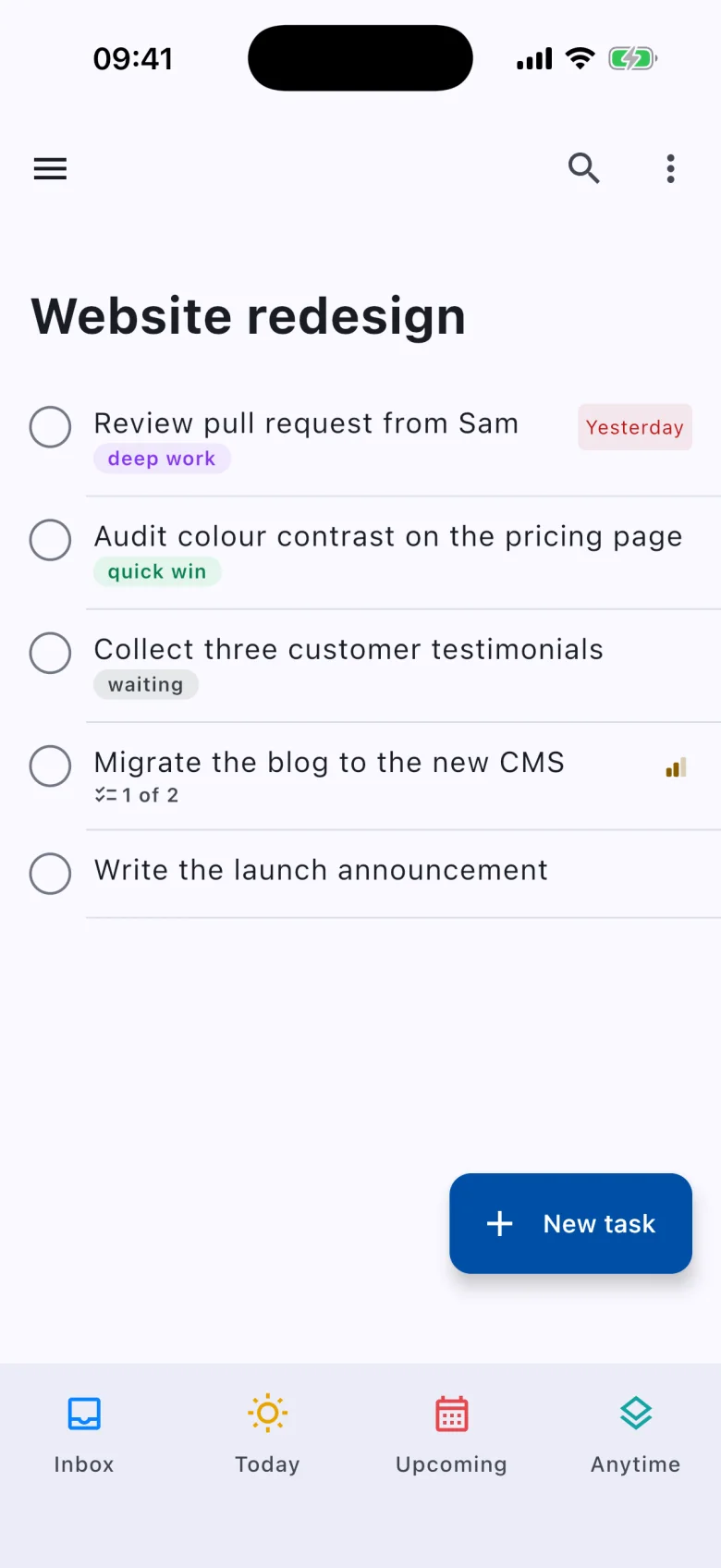The width and height of the screenshot is (721, 1568).
Task: Go to the Today tab
Action: point(267,1435)
